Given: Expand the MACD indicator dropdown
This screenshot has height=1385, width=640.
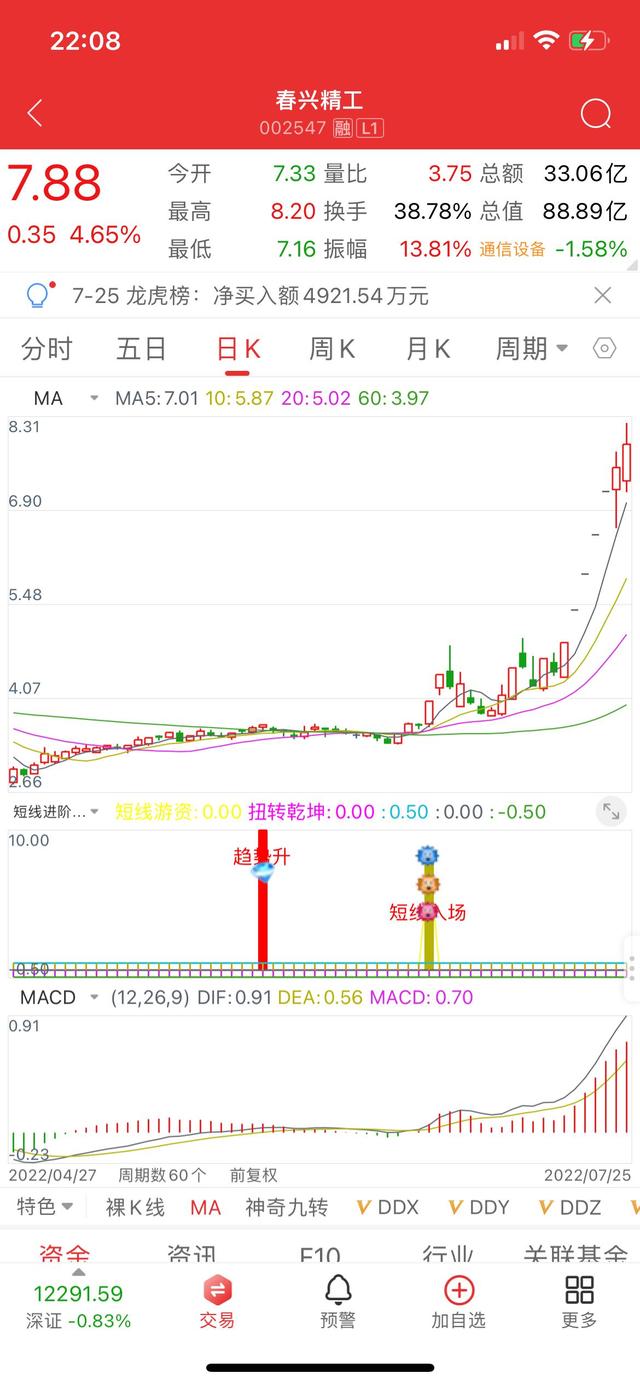Looking at the screenshot, I should (x=67, y=997).
